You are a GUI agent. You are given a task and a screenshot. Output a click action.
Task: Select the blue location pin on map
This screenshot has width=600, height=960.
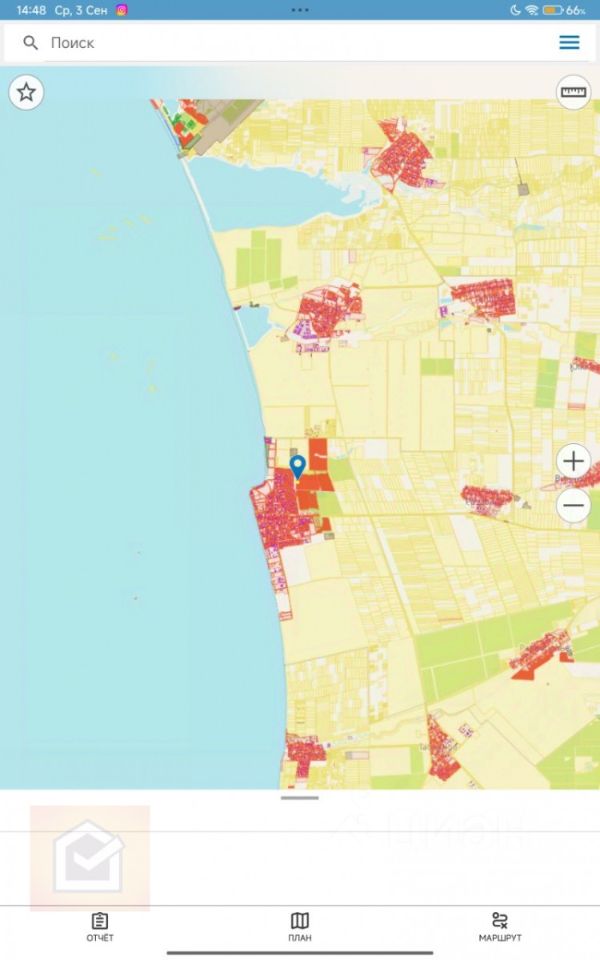(297, 466)
